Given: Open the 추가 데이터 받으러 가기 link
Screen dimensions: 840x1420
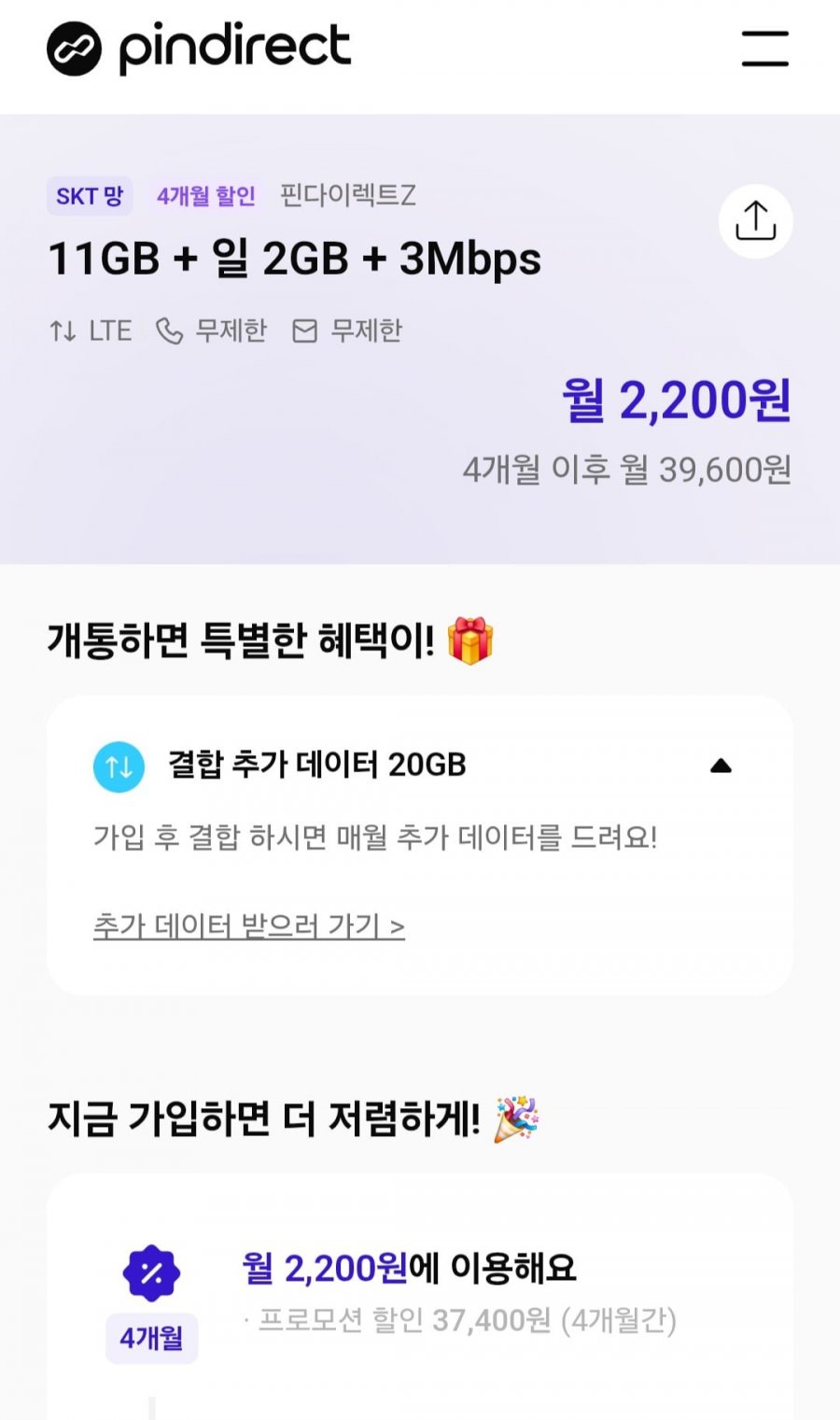Looking at the screenshot, I should click(248, 926).
